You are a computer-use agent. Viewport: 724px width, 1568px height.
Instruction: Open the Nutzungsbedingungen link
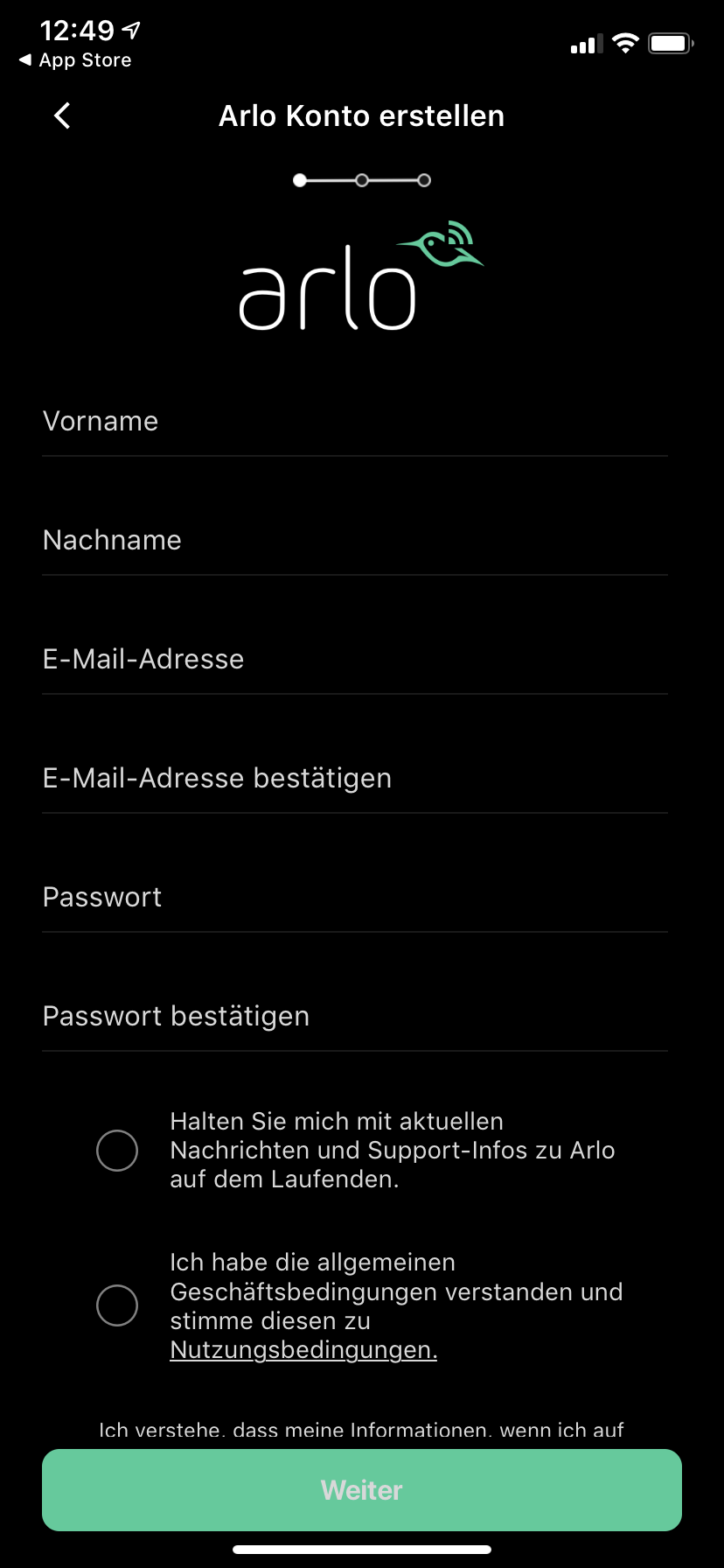(303, 1350)
